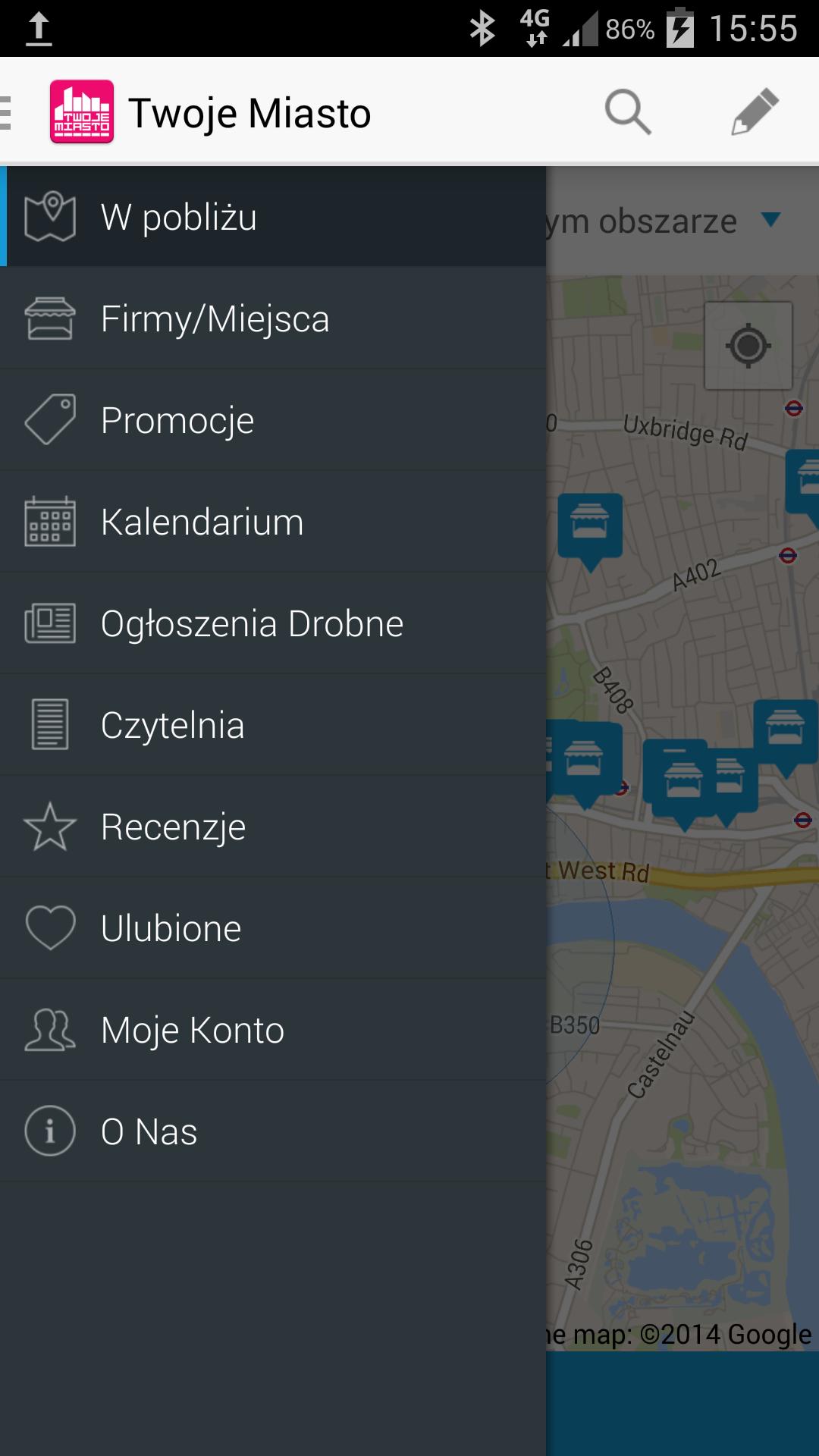819x1456 pixels.
Task: Click the Ogłoszenia Drobne newspaper icon
Action: (51, 623)
